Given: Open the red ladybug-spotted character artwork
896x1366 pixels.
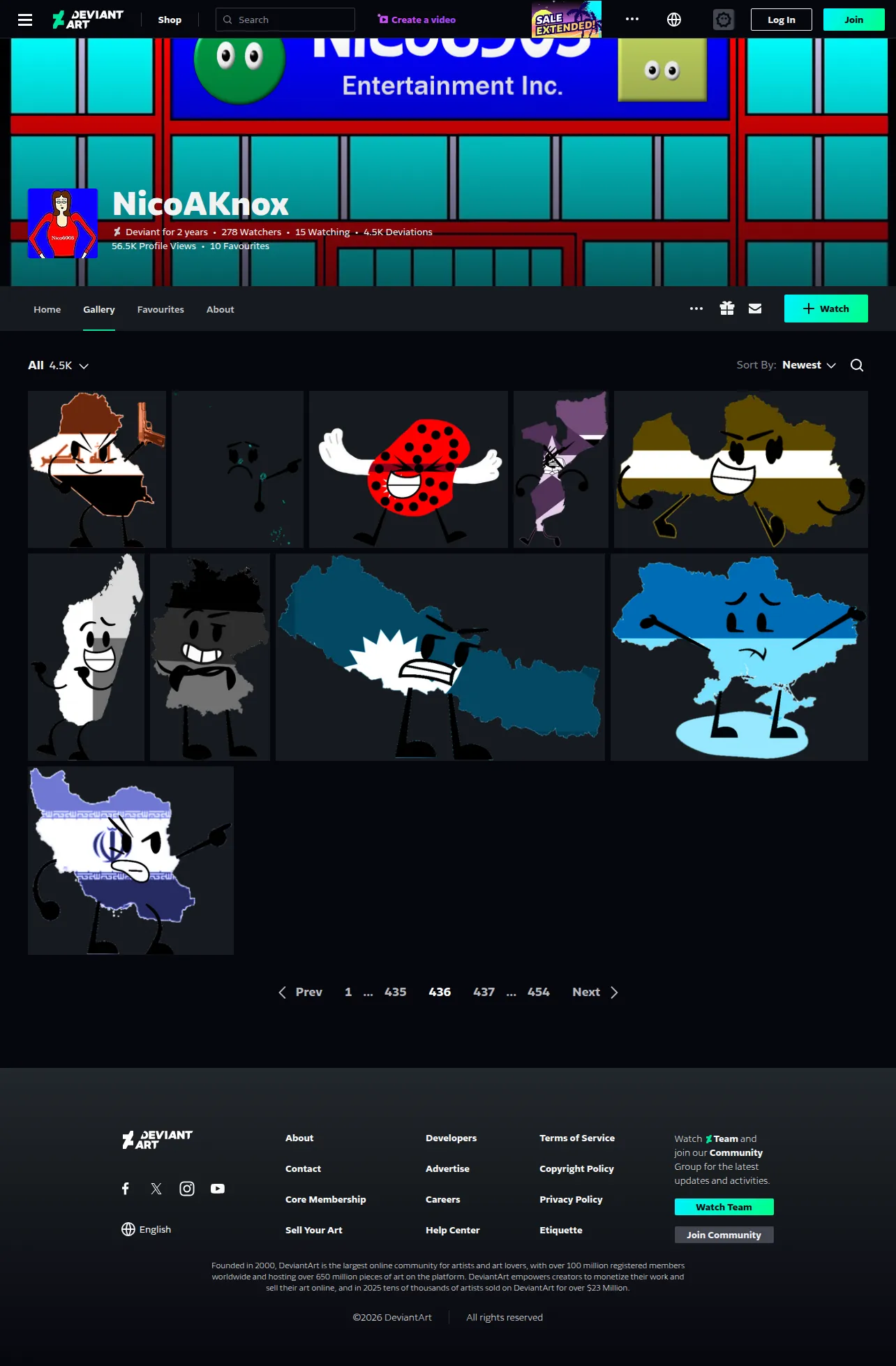Looking at the screenshot, I should point(408,469).
